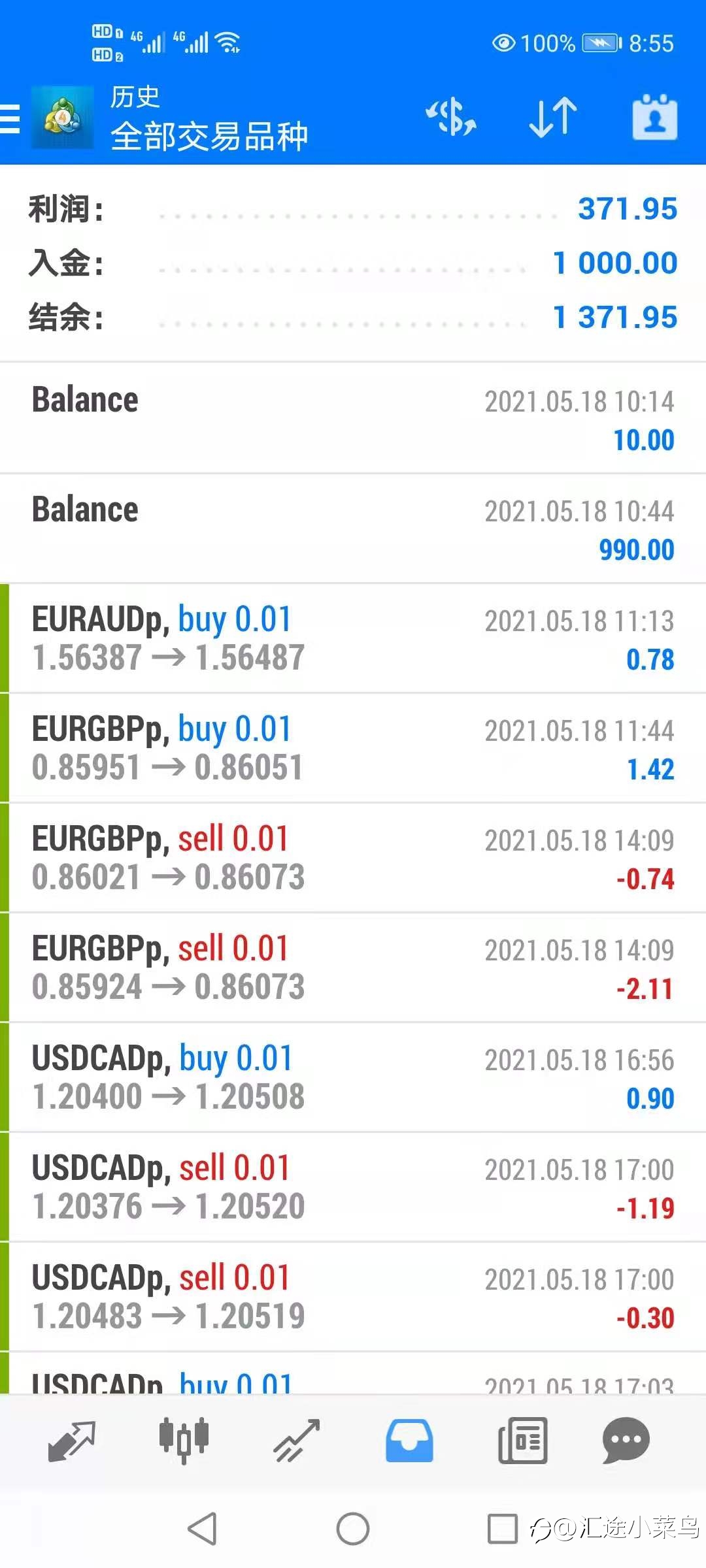Open the hamburger drawer menu

coord(10,118)
